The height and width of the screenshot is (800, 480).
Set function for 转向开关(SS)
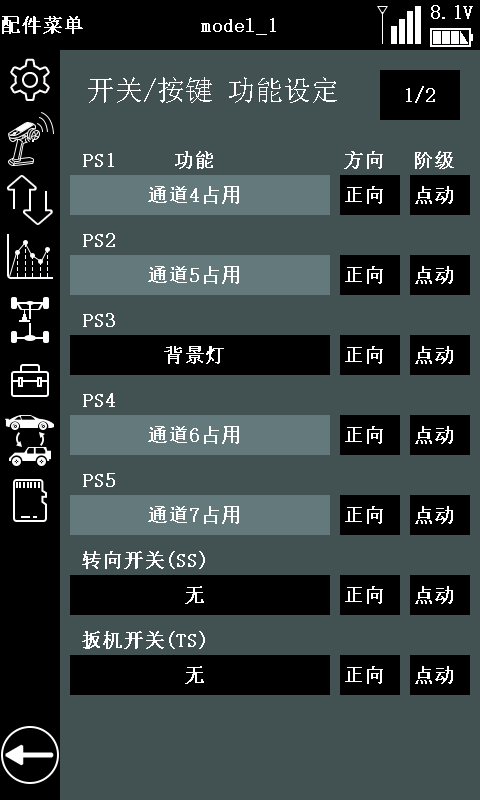point(200,595)
